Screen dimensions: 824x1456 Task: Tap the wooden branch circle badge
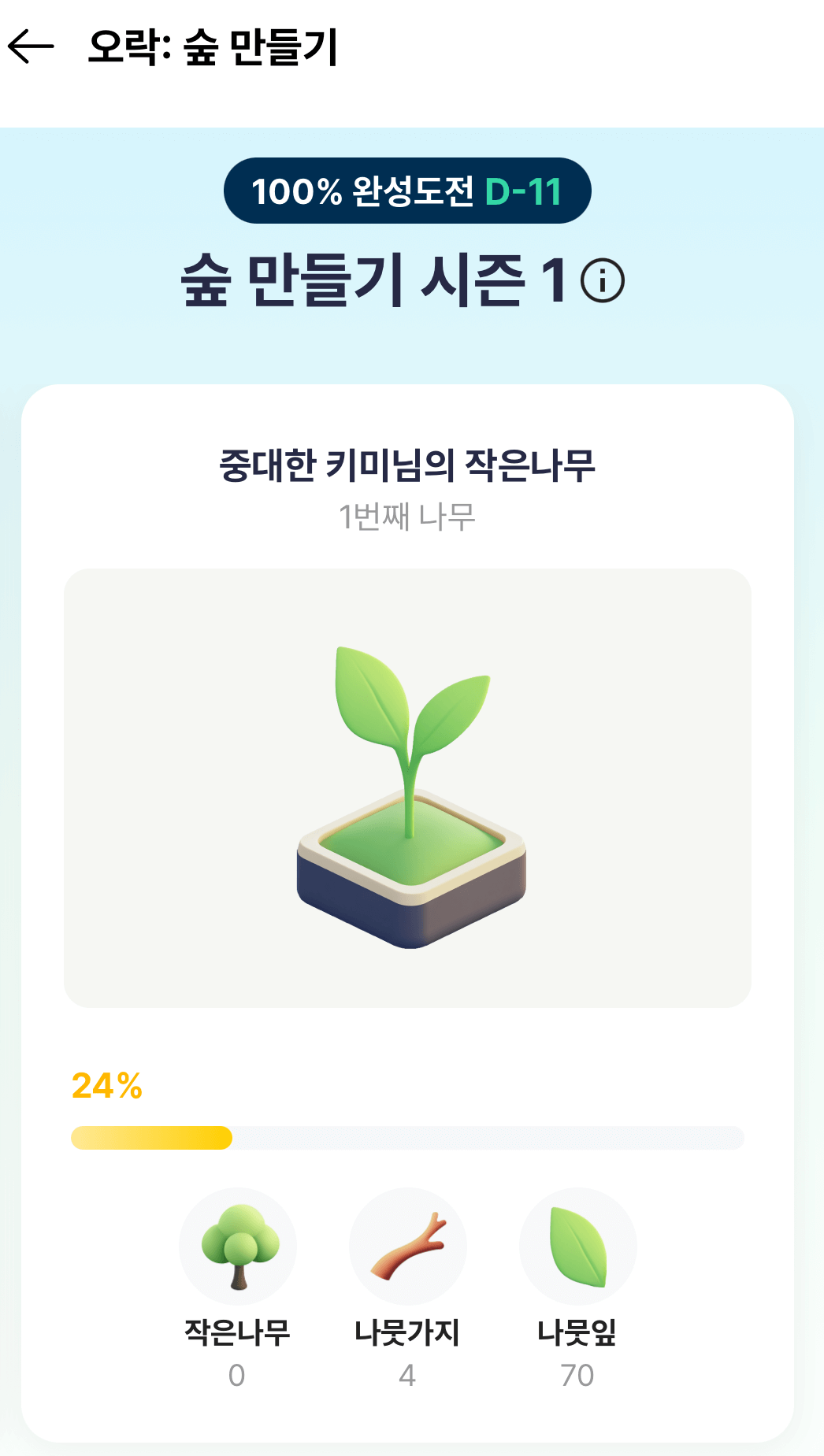pos(408,1247)
